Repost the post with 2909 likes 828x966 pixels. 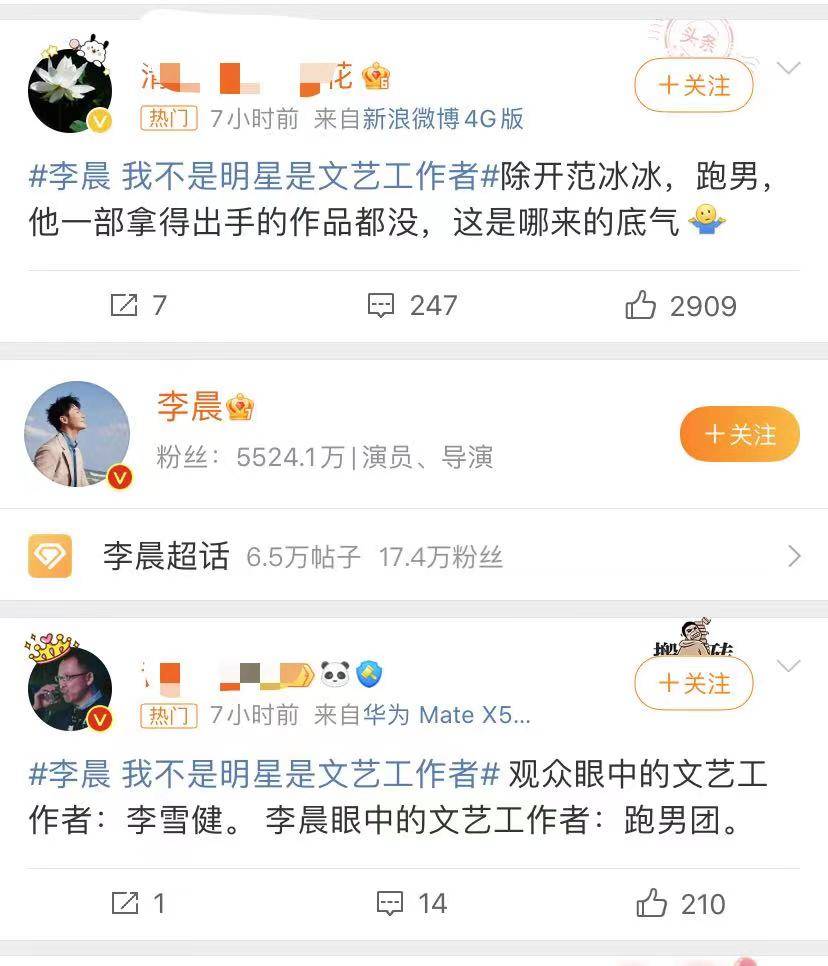tap(138, 305)
